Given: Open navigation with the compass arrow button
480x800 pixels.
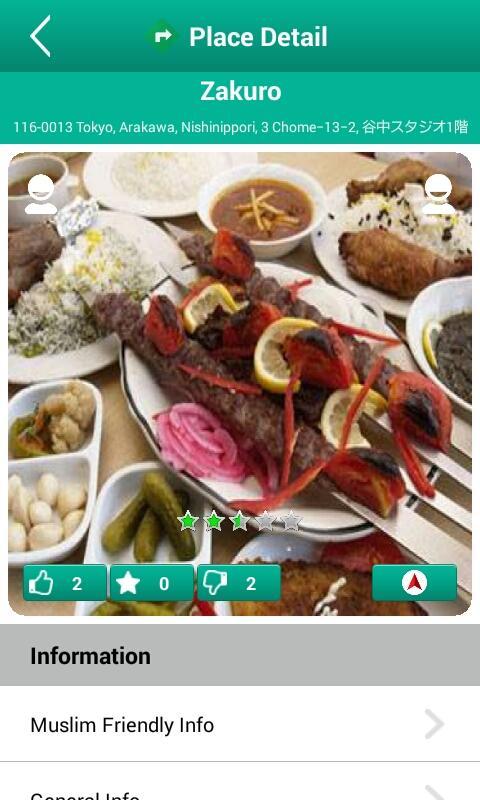Looking at the screenshot, I should click(x=414, y=583).
